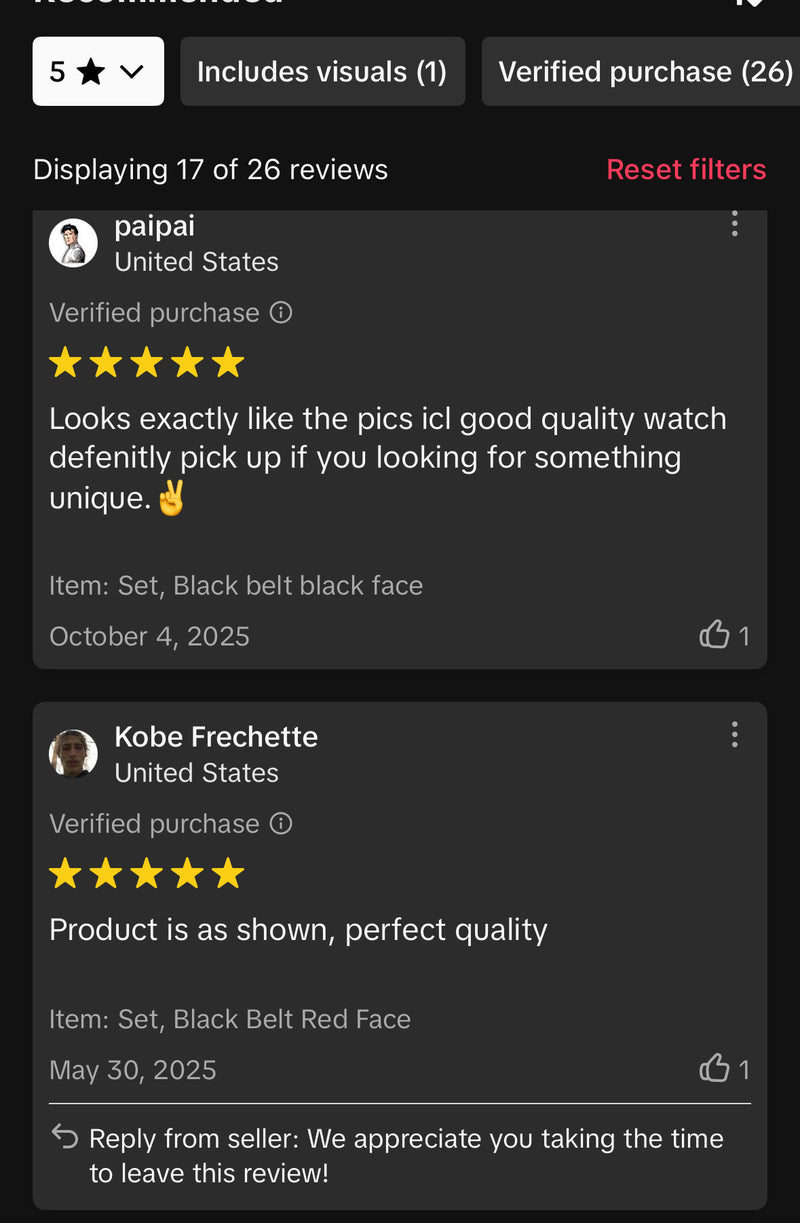The height and width of the screenshot is (1223, 800).
Task: View paipai's profile avatar
Action: coord(73,242)
